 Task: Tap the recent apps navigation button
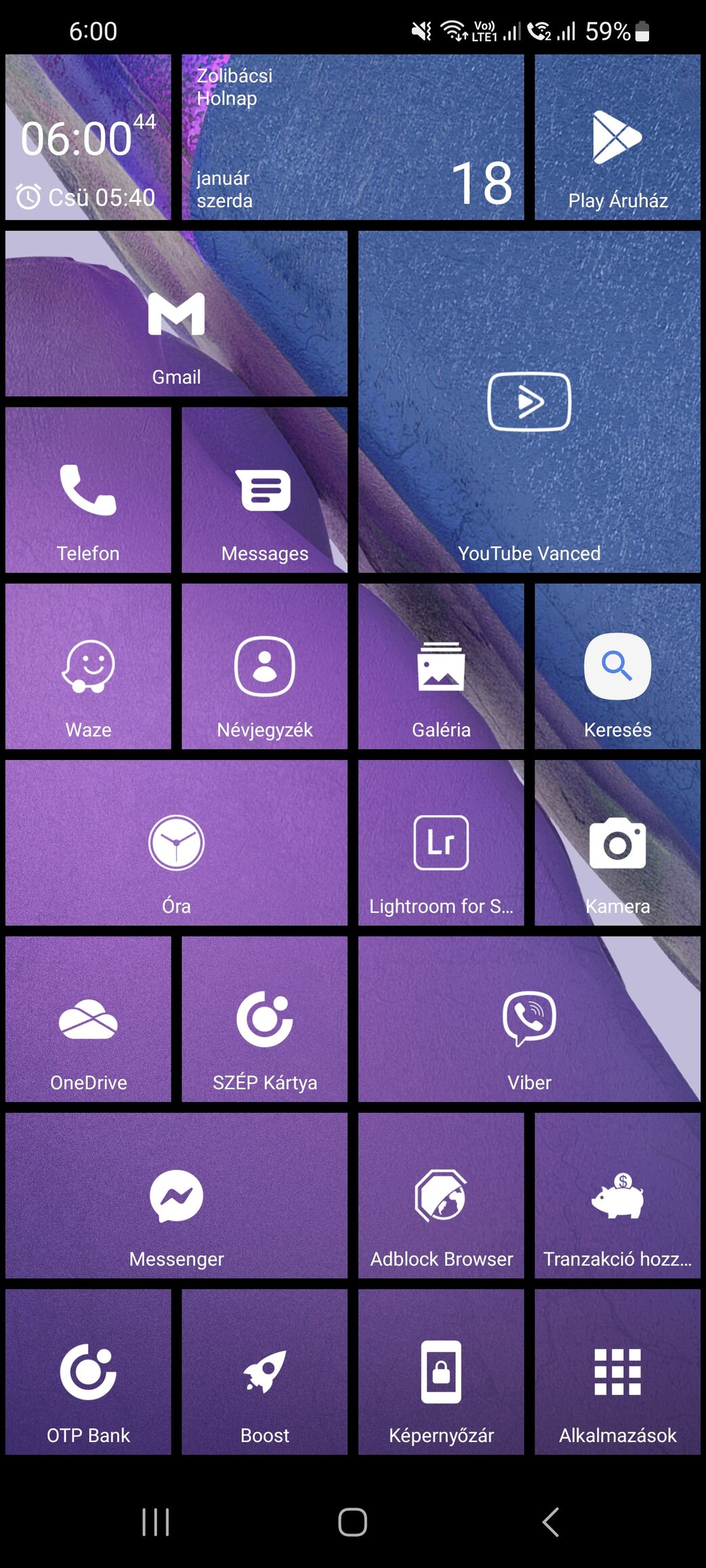155,1522
